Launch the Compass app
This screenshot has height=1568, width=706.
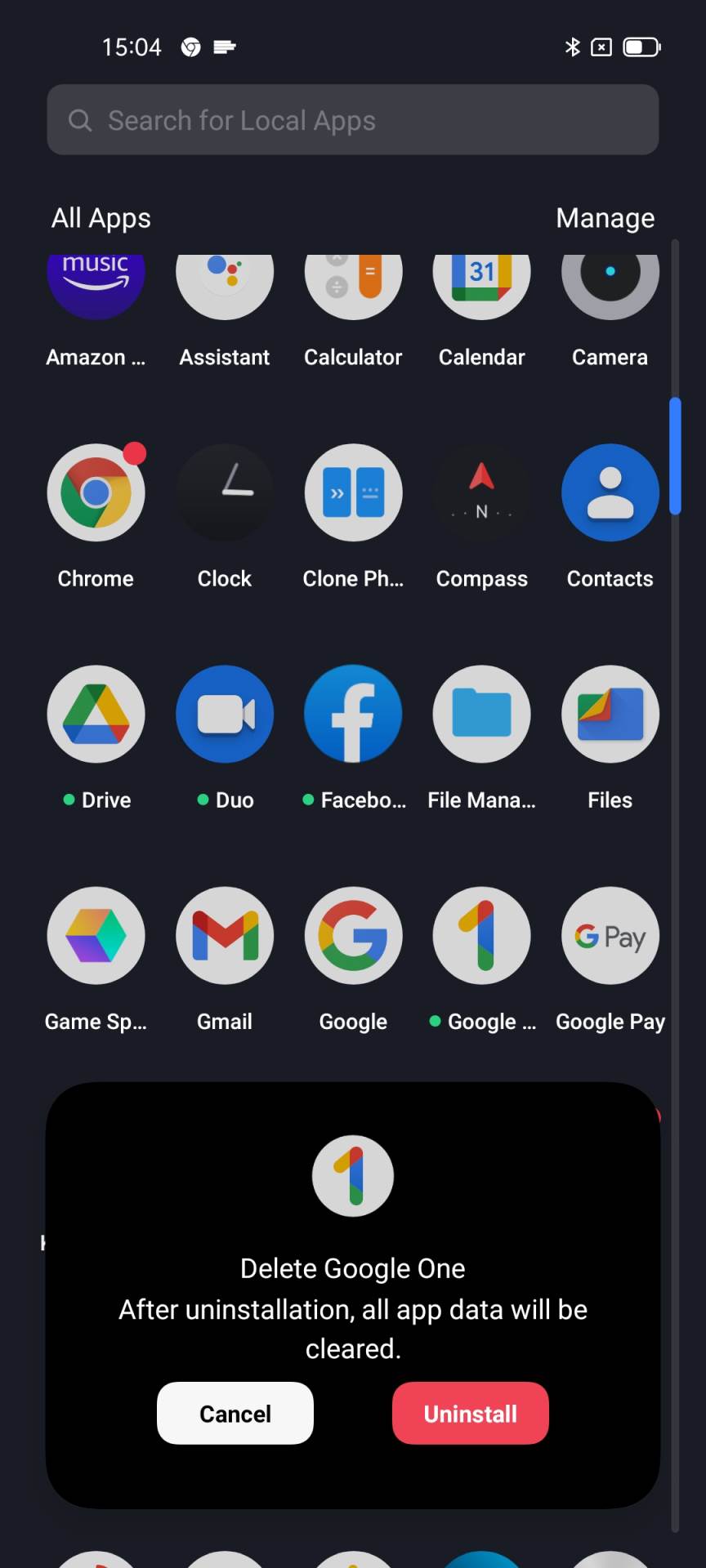[481, 493]
